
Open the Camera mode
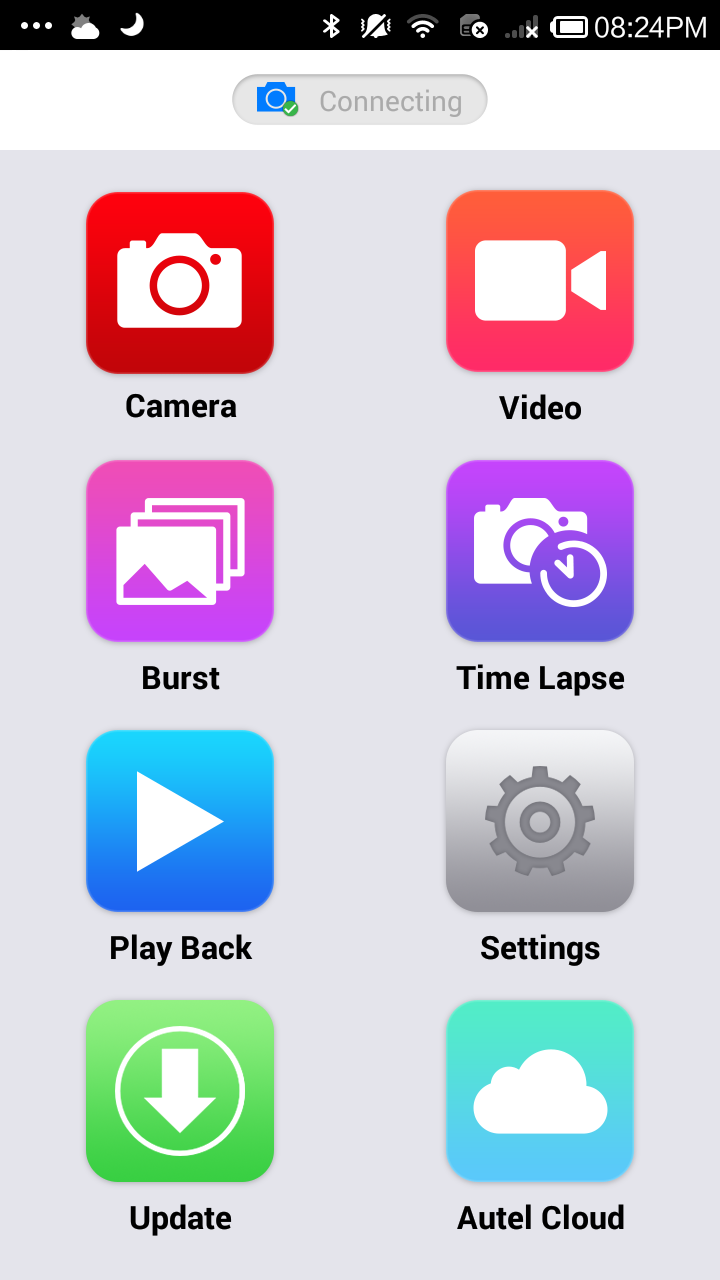pyautogui.click(x=180, y=282)
